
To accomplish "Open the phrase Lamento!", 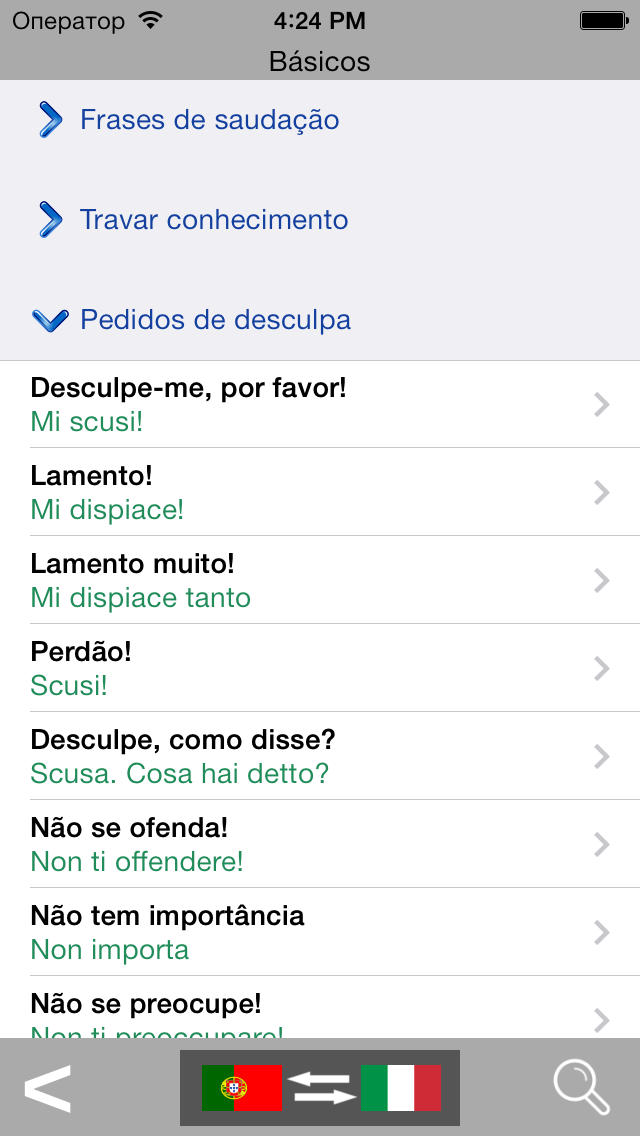I will (x=320, y=492).
